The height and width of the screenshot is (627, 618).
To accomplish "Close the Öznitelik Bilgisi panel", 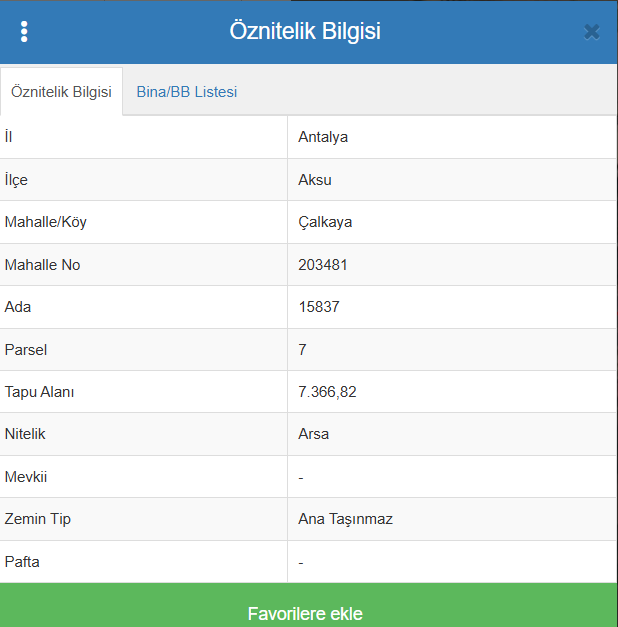I will 591,31.
